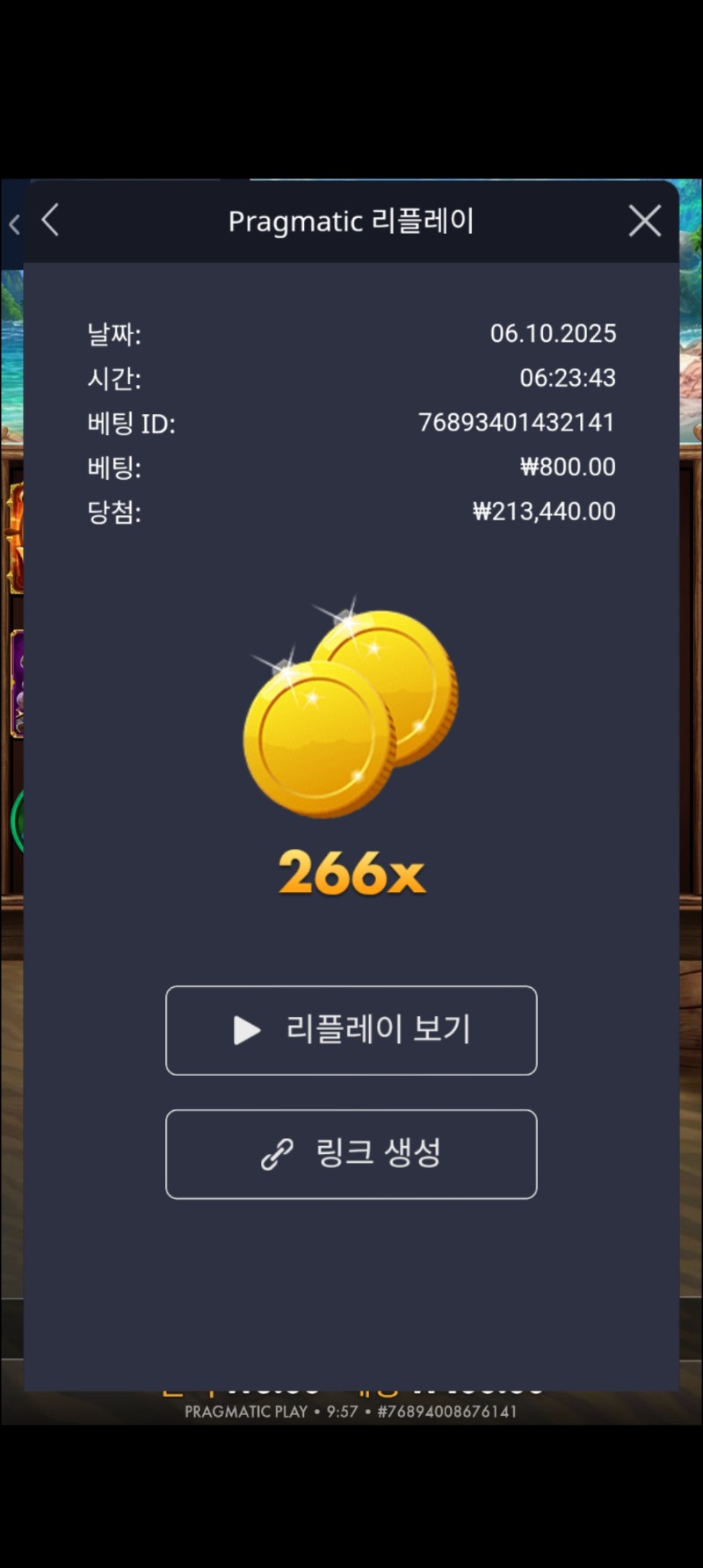Viewport: 703px width, 1568px height.
Task: Generate a share link with 링크 생성
Action: [x=351, y=1154]
